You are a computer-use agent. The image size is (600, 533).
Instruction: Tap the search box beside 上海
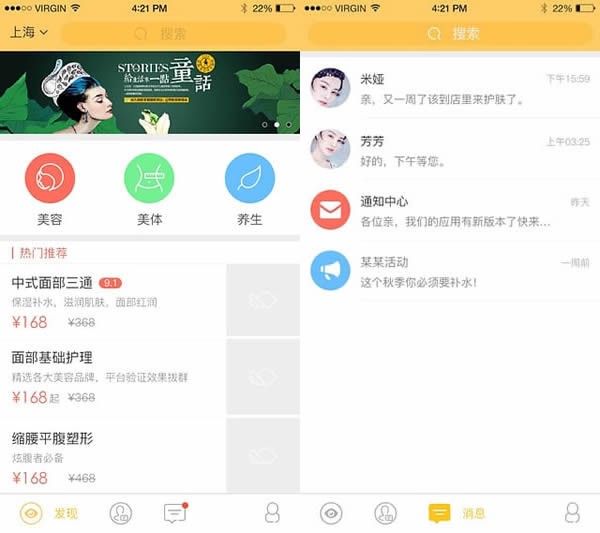click(173, 34)
